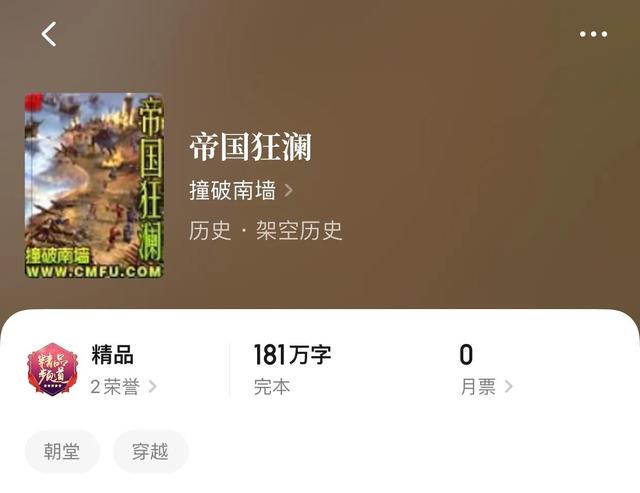
Task: Go back using the top-left arrow
Action: coord(49,34)
